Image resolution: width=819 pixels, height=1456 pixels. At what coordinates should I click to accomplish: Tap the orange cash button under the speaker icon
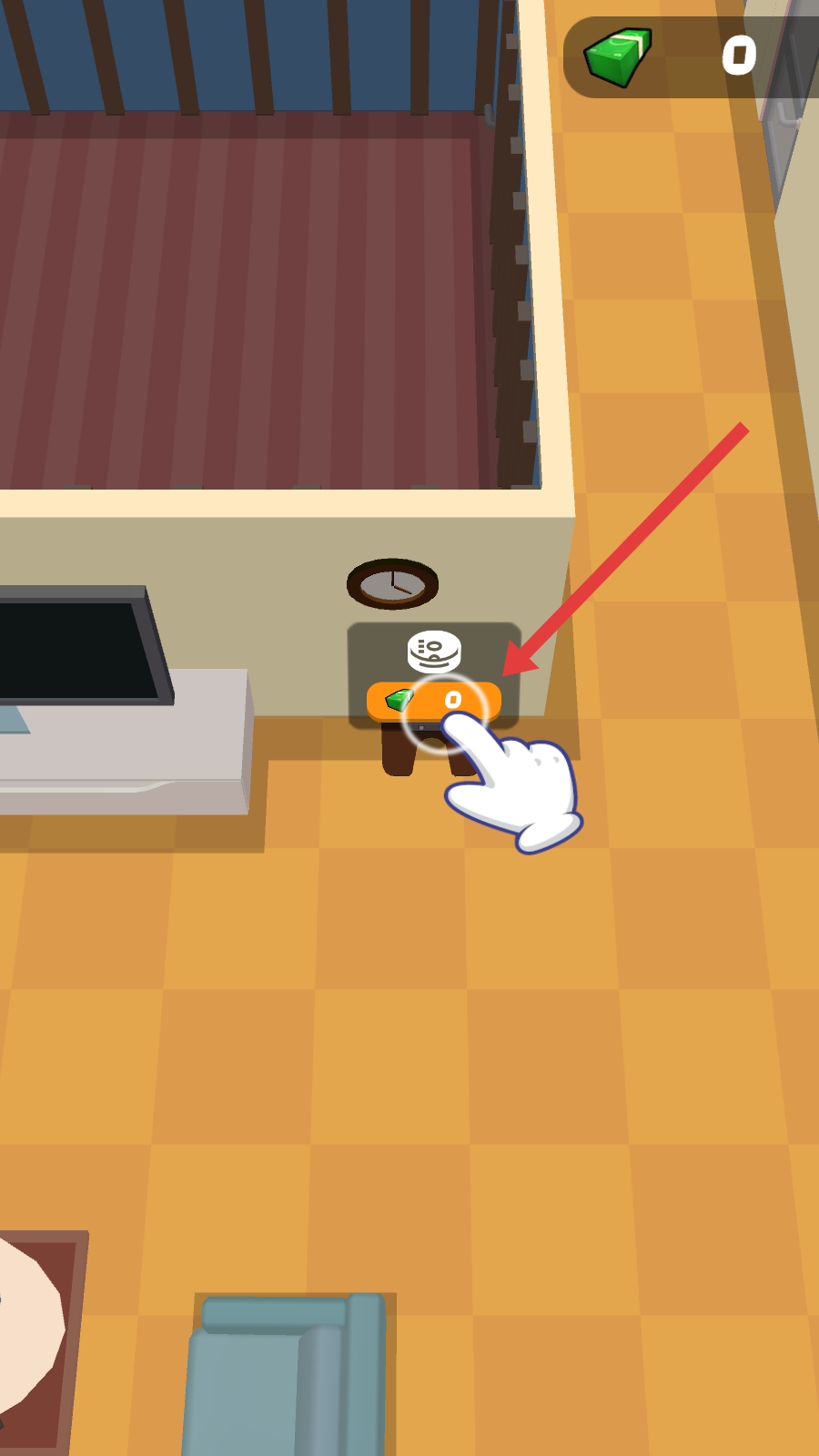pyautogui.click(x=434, y=700)
